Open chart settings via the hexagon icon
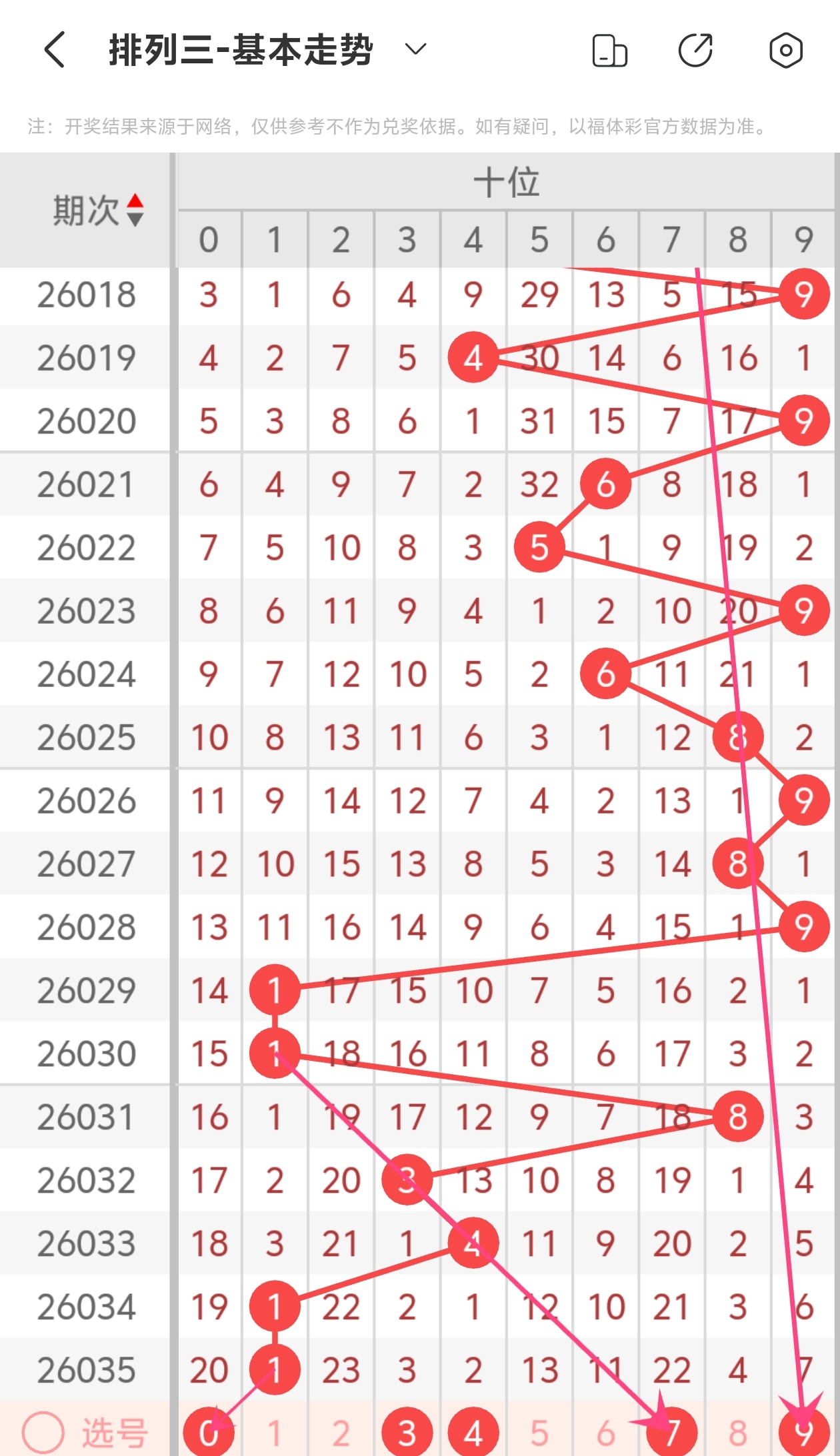The width and height of the screenshot is (840, 1456). 785,51
